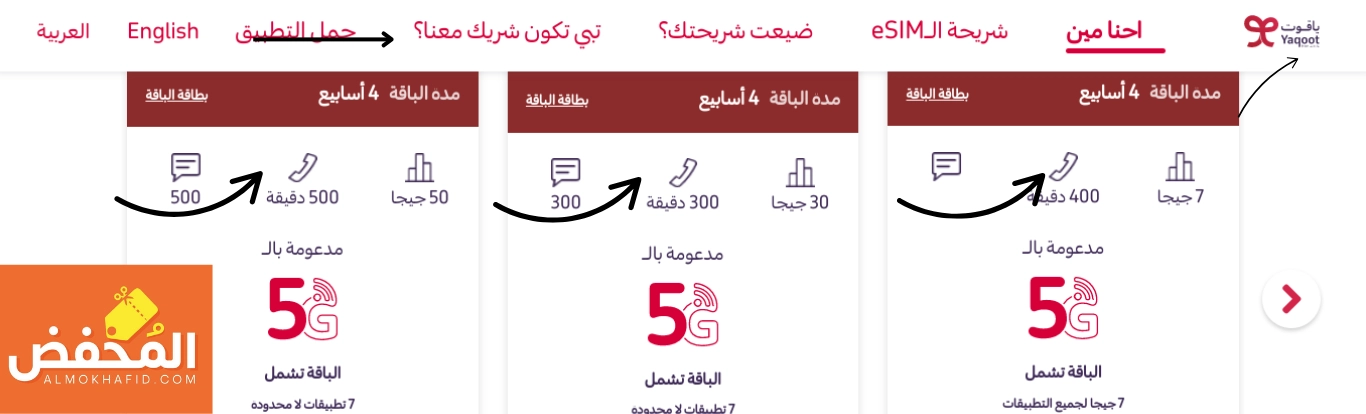
Task: Switch the site language to English
Action: [163, 31]
